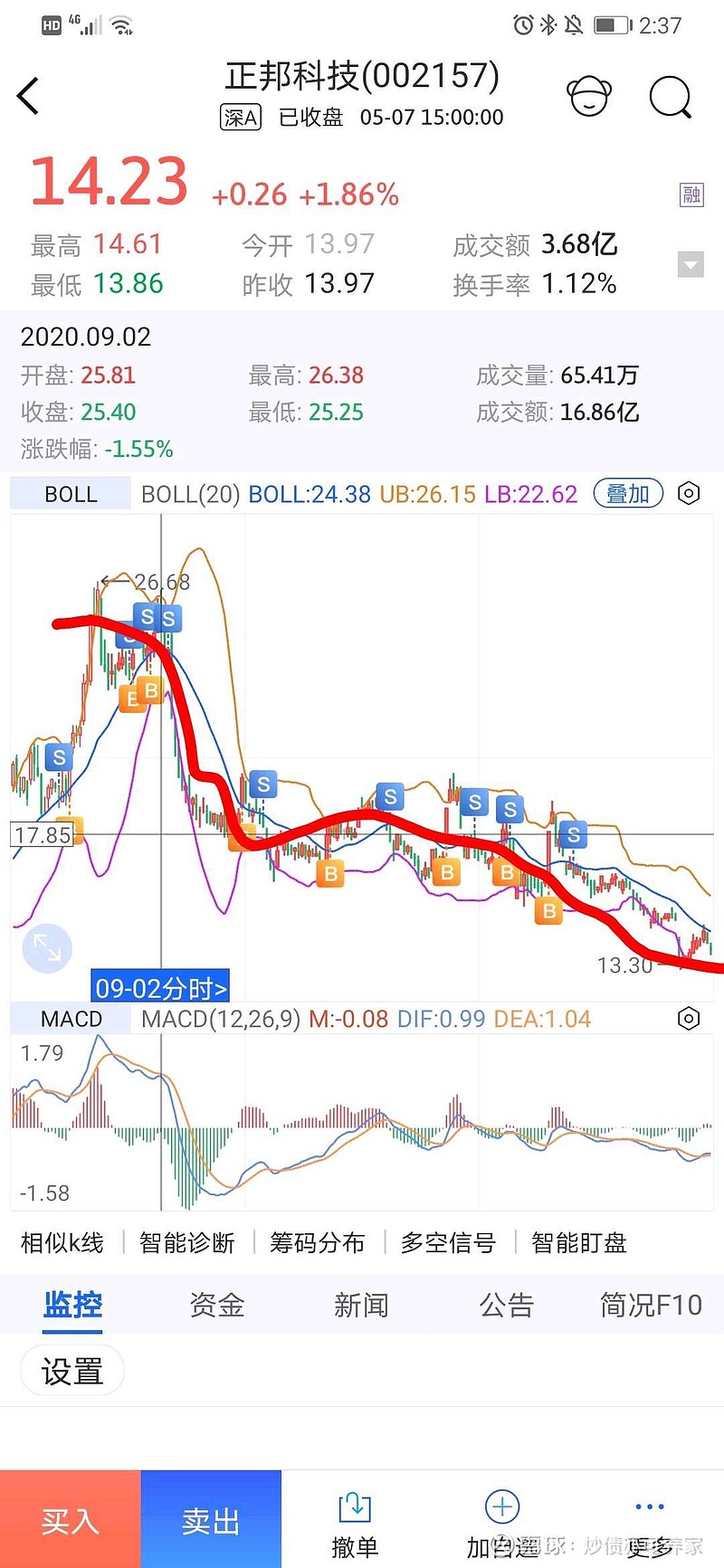Open the assistant avatar icon

(589, 96)
